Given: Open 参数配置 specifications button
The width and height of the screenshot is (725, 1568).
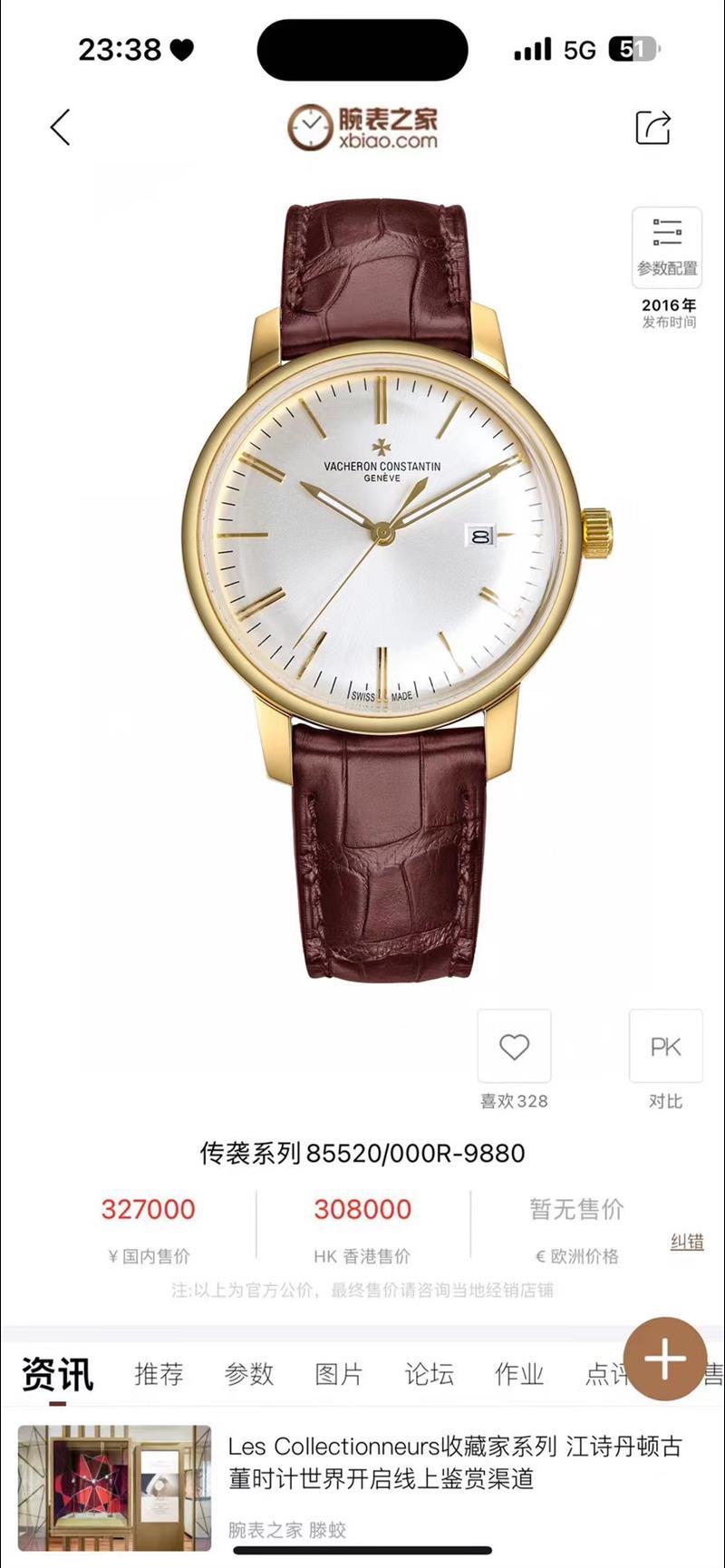Looking at the screenshot, I should coord(667,247).
